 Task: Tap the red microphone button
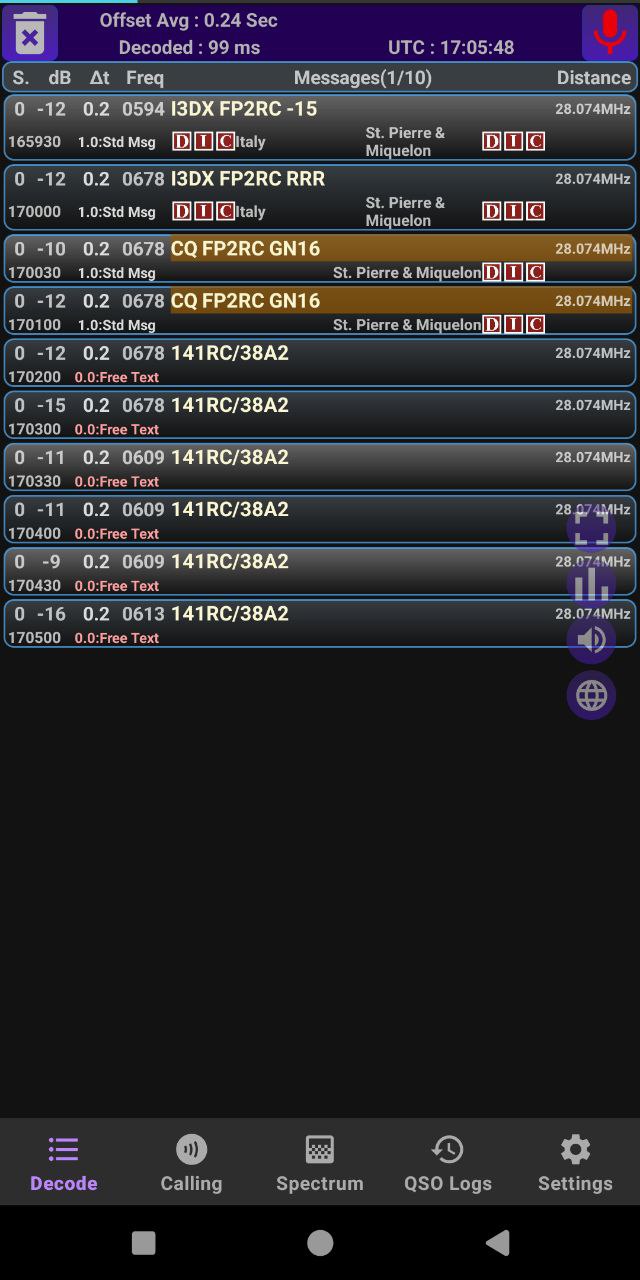[608, 34]
